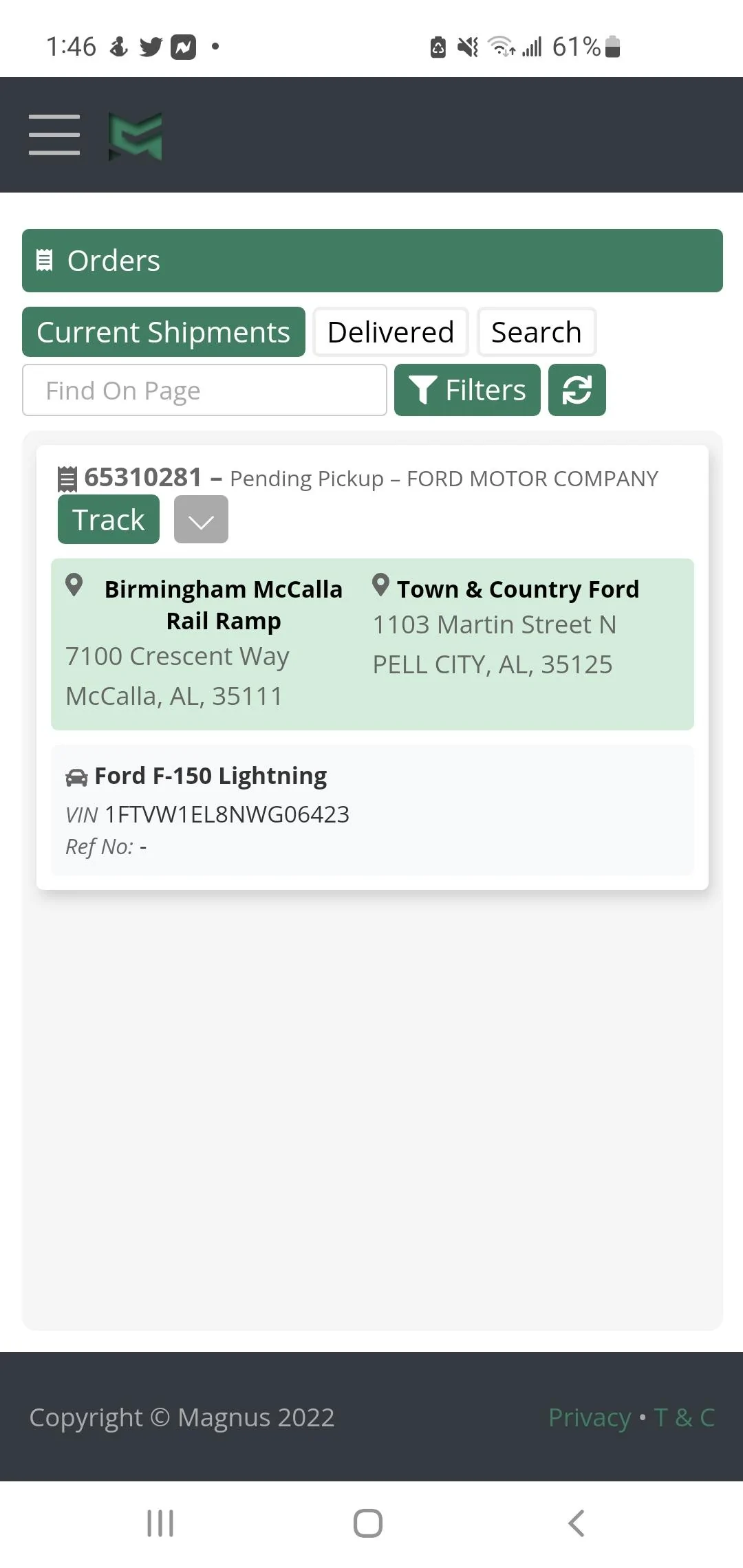Image resolution: width=743 pixels, height=1568 pixels.
Task: Select the Orders header bar
Action: (x=371, y=260)
